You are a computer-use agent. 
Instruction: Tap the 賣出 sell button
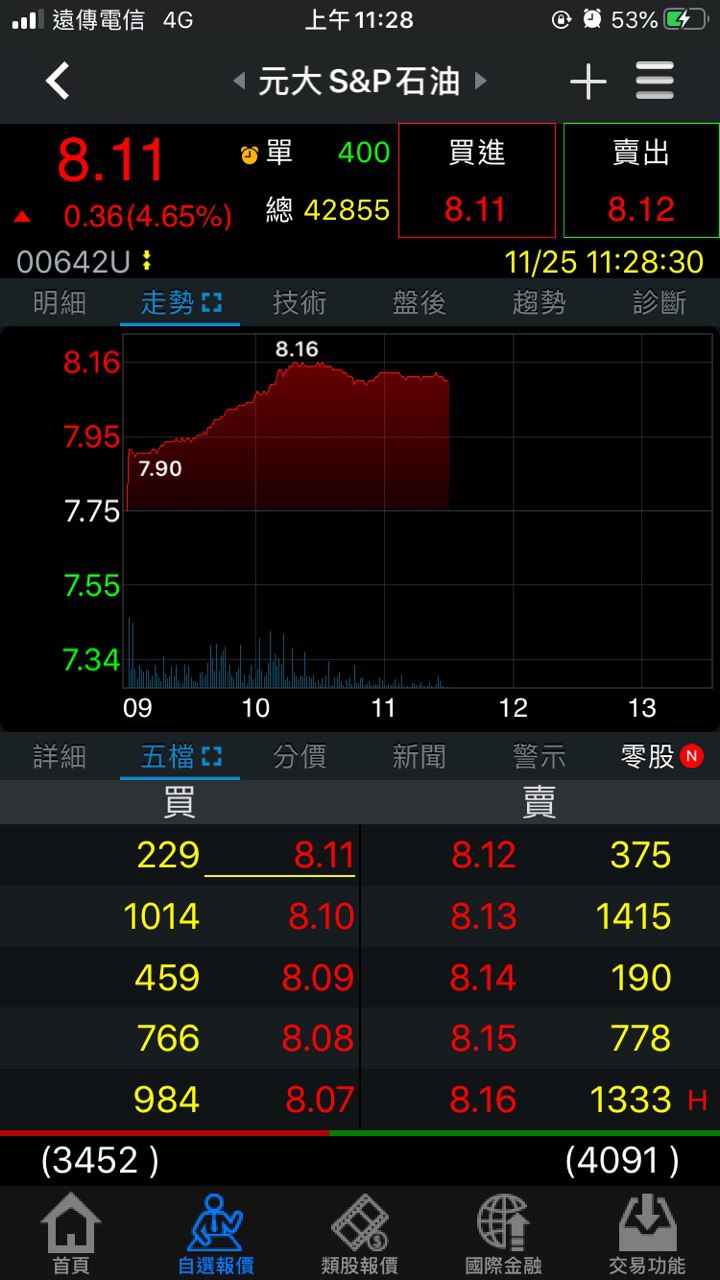click(641, 181)
